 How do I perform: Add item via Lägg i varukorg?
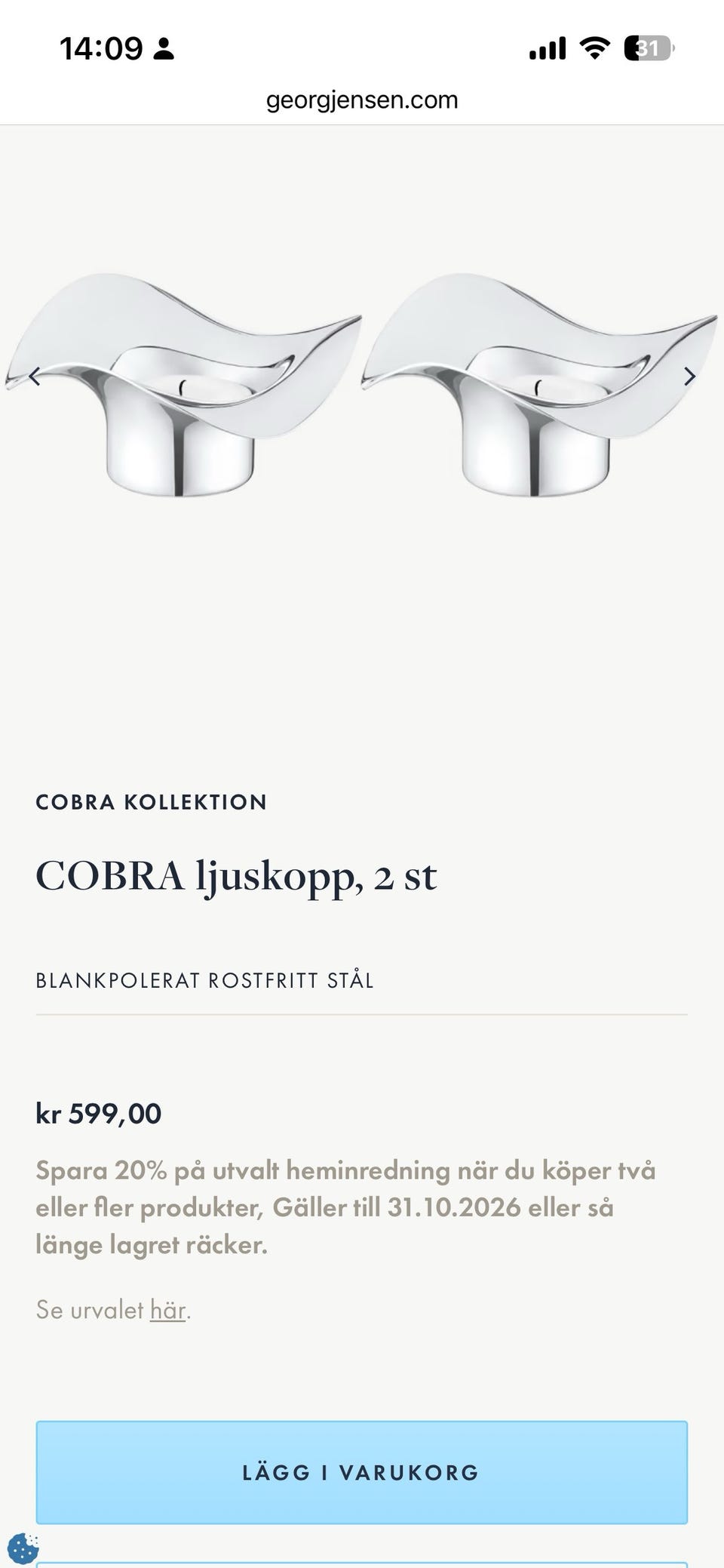coord(362,1472)
